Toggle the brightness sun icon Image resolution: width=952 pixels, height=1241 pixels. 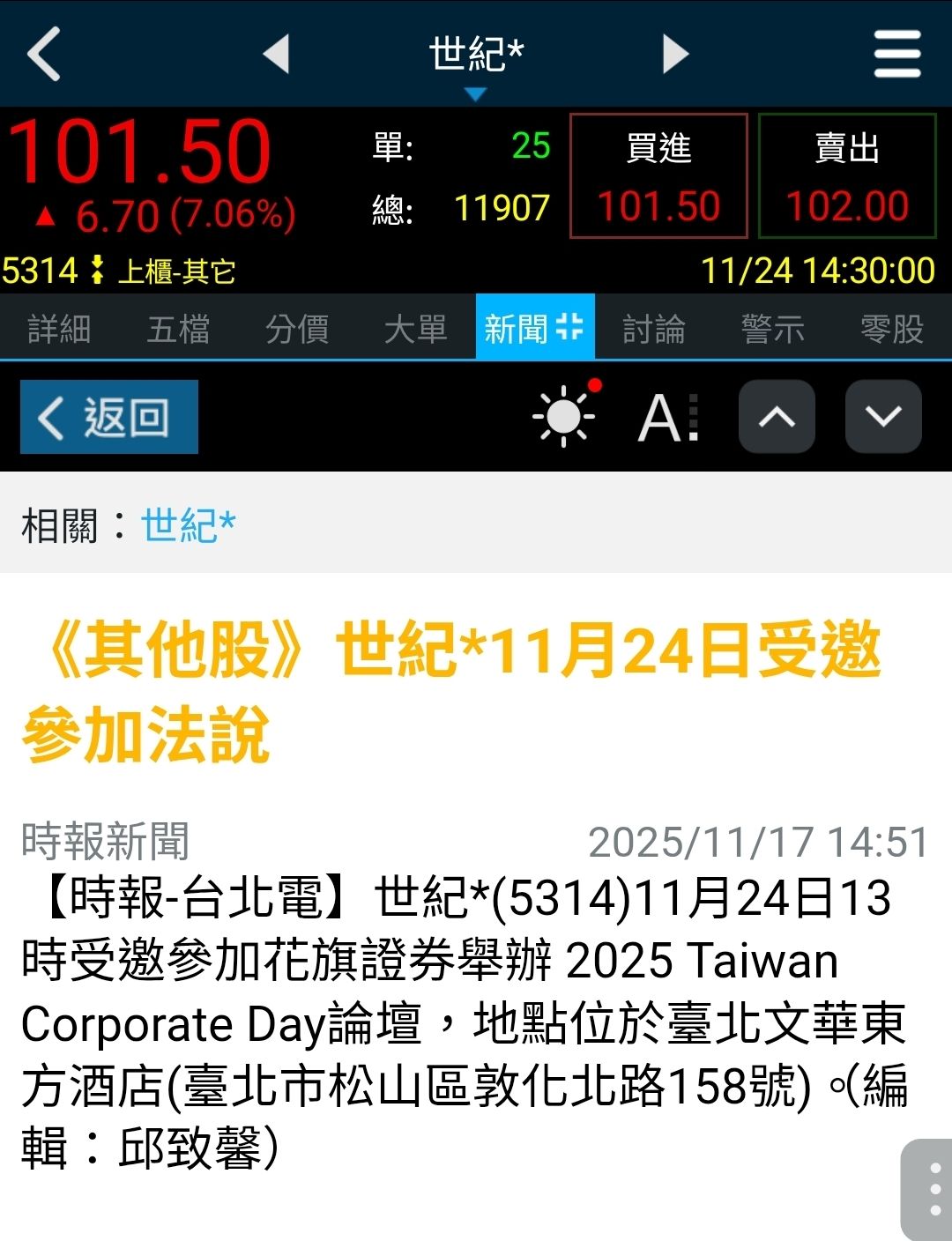pos(564,416)
